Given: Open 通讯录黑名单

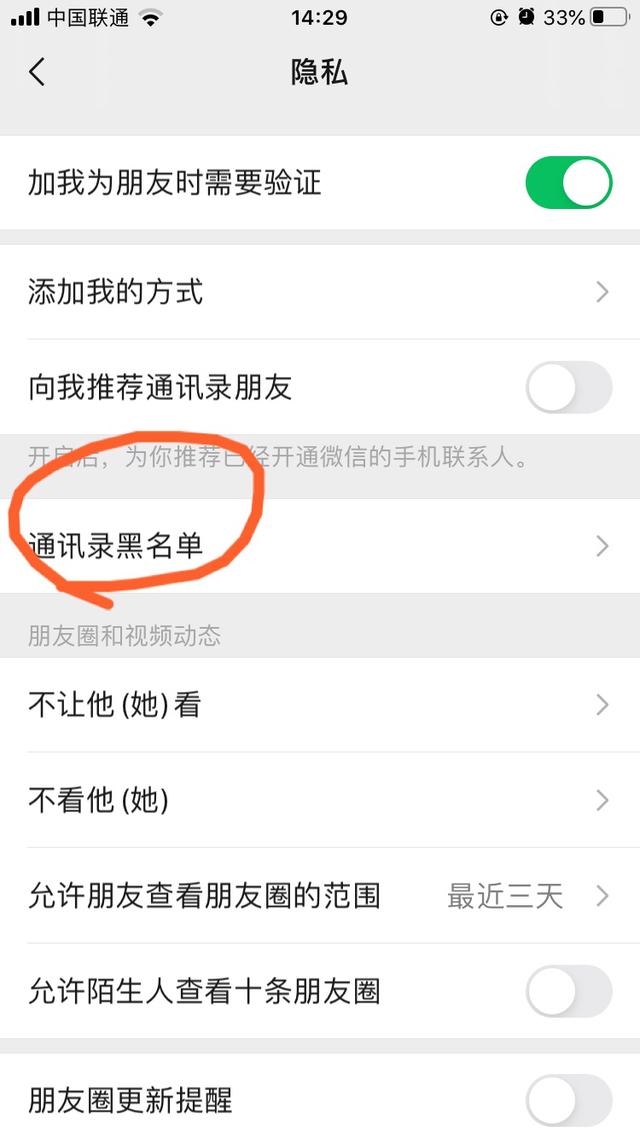Looking at the screenshot, I should pos(320,546).
